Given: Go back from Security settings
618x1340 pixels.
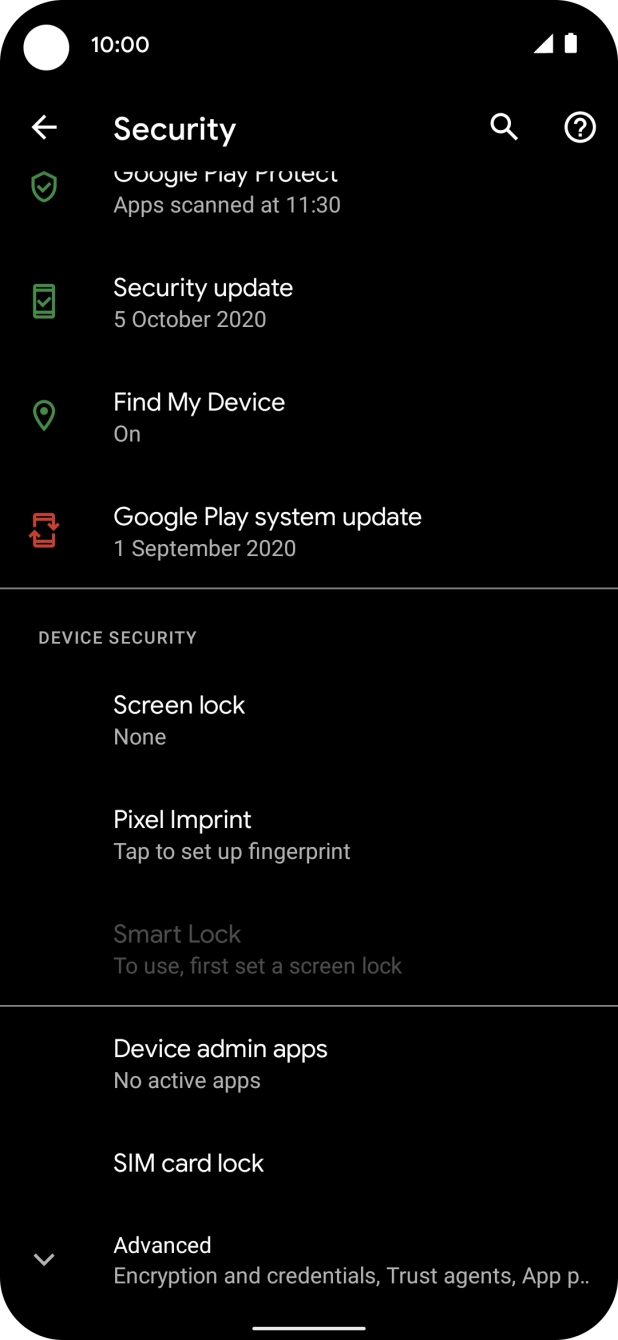Looking at the screenshot, I should point(44,128).
